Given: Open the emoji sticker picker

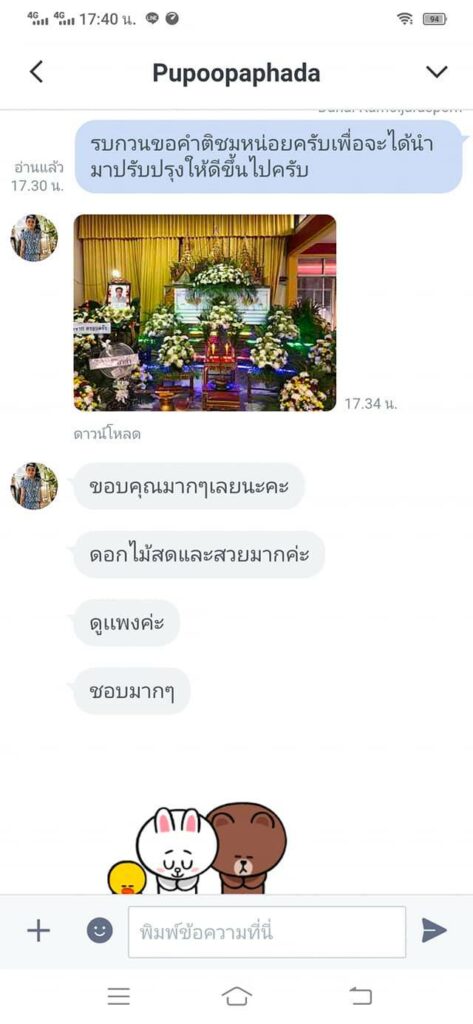Looking at the screenshot, I should click(100, 931).
